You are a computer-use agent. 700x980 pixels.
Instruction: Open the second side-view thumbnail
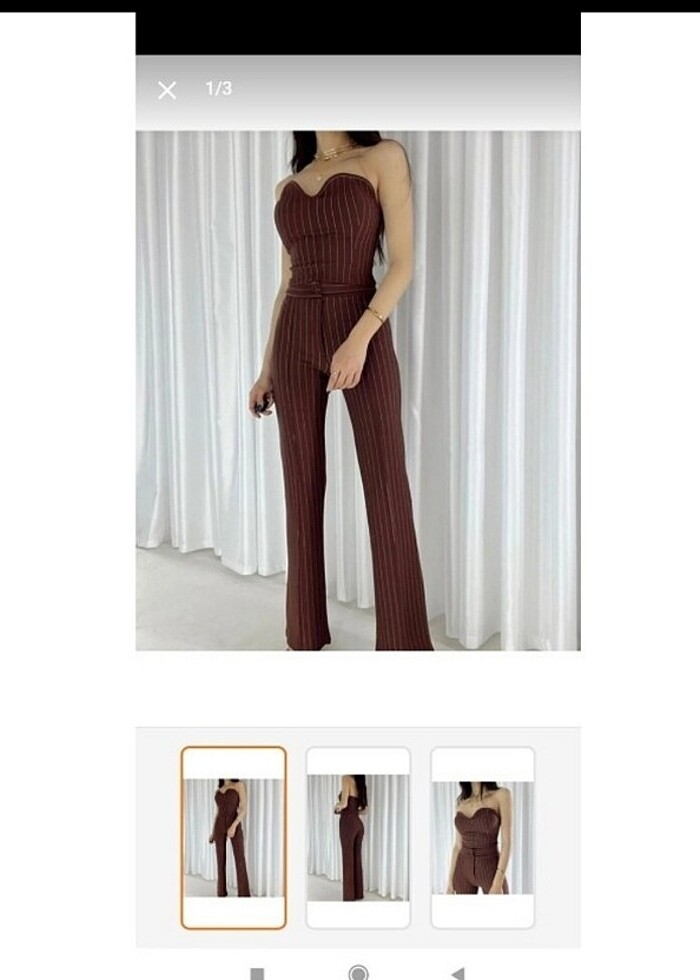point(358,837)
